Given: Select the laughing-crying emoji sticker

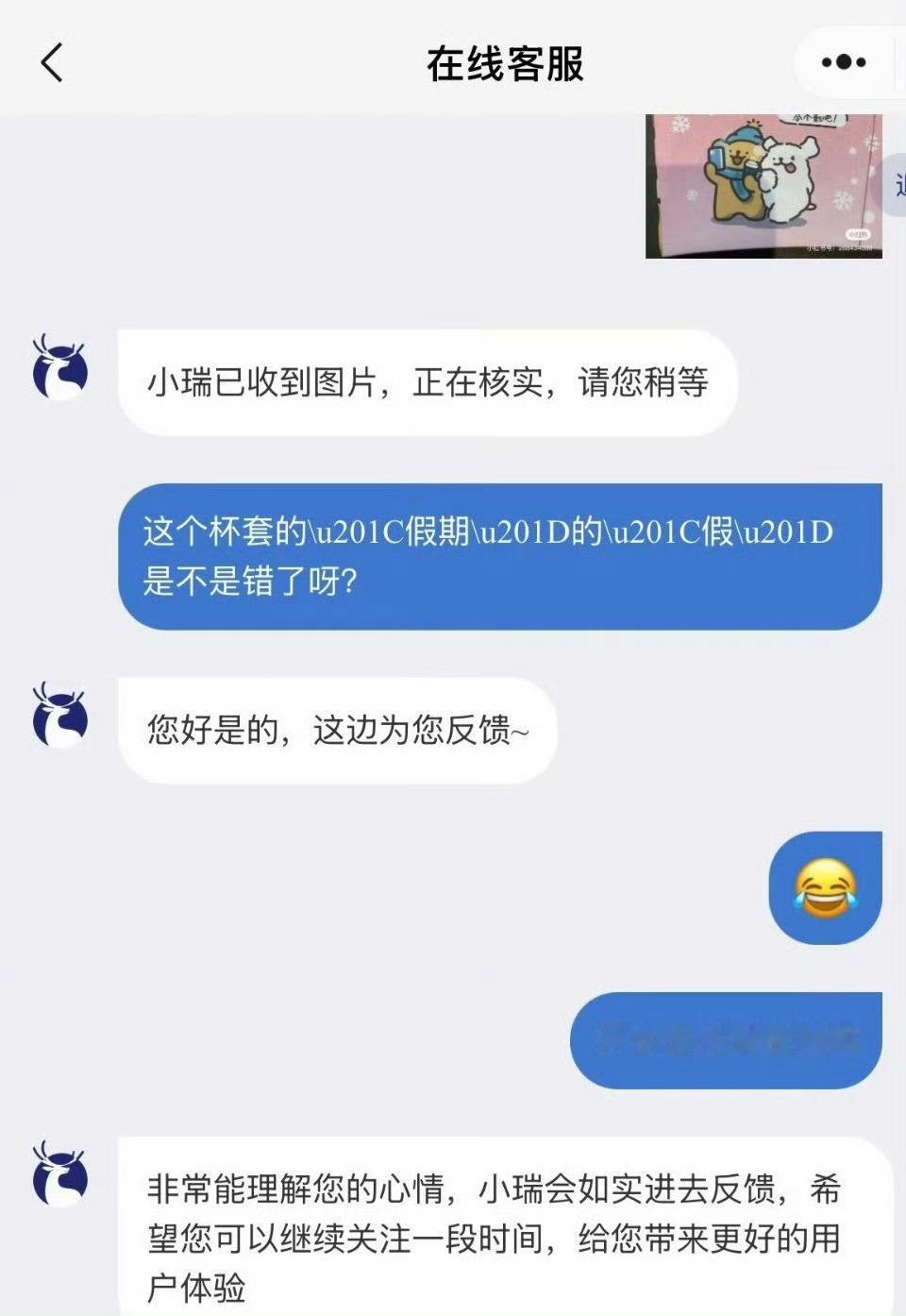Looking at the screenshot, I should 825,888.
